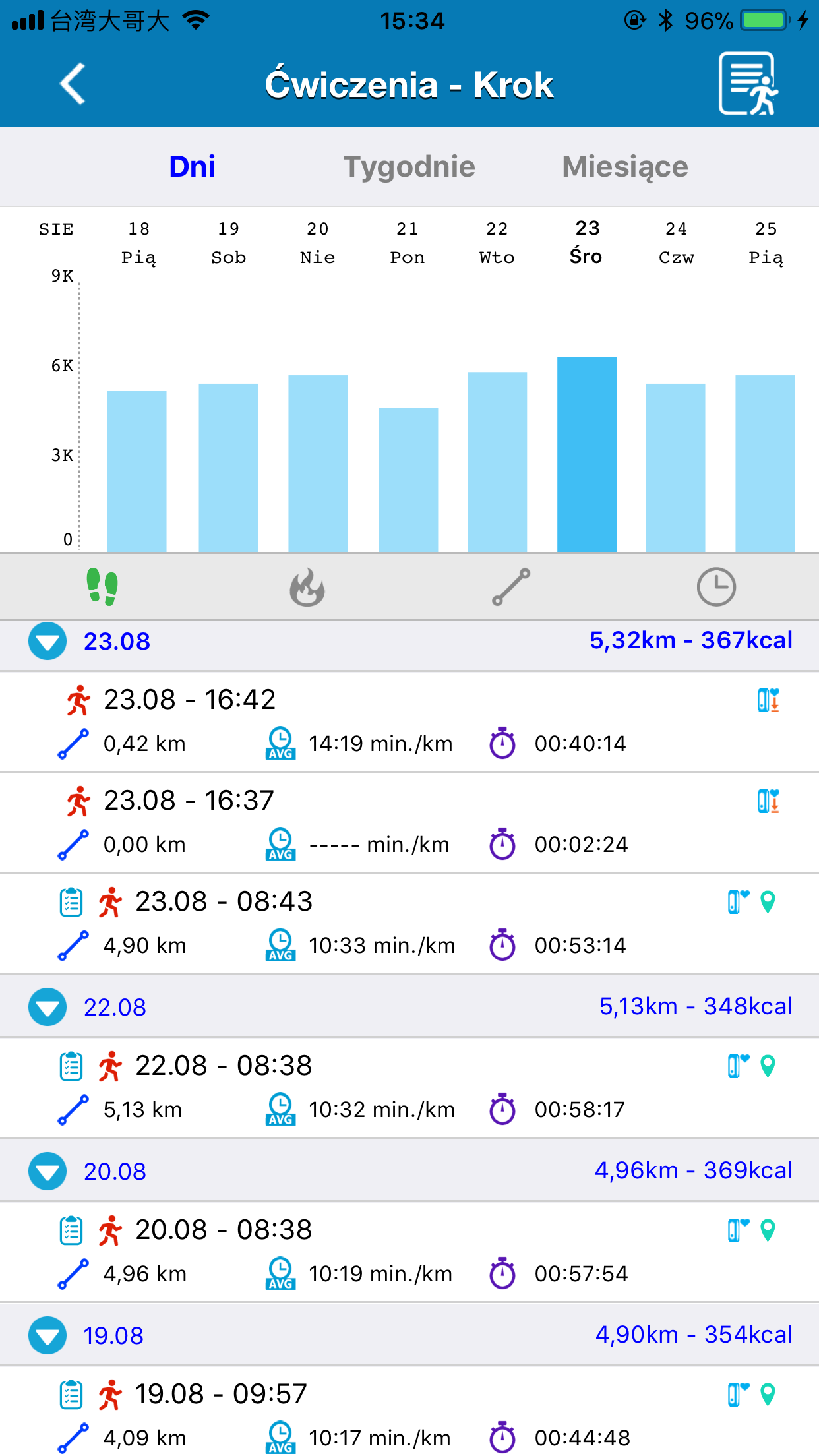The width and height of the screenshot is (819, 1456).
Task: Collapse the 19.08 day section
Action: tap(47, 1335)
